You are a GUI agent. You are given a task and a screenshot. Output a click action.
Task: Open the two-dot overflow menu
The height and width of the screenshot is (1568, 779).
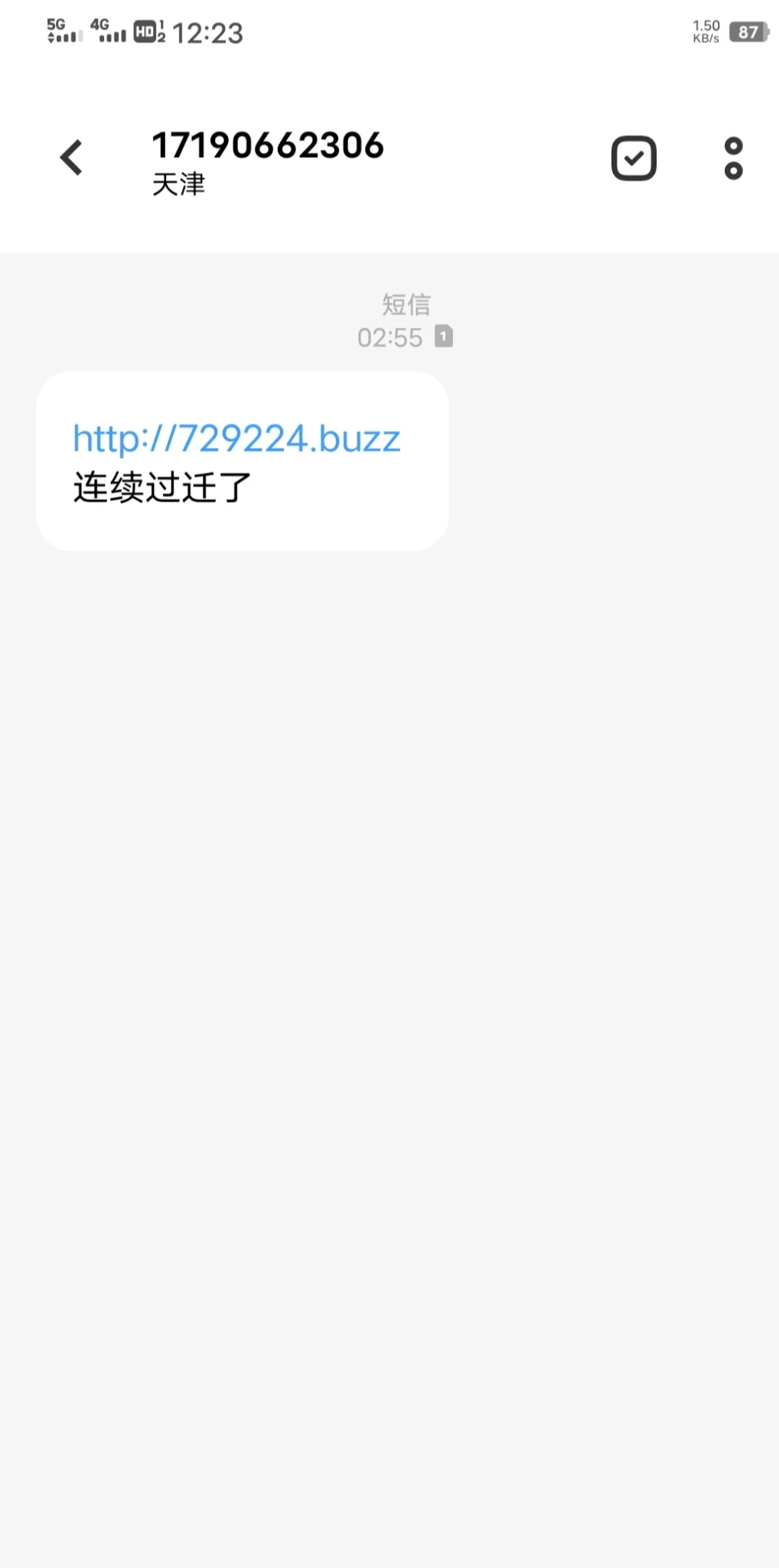pos(733,158)
